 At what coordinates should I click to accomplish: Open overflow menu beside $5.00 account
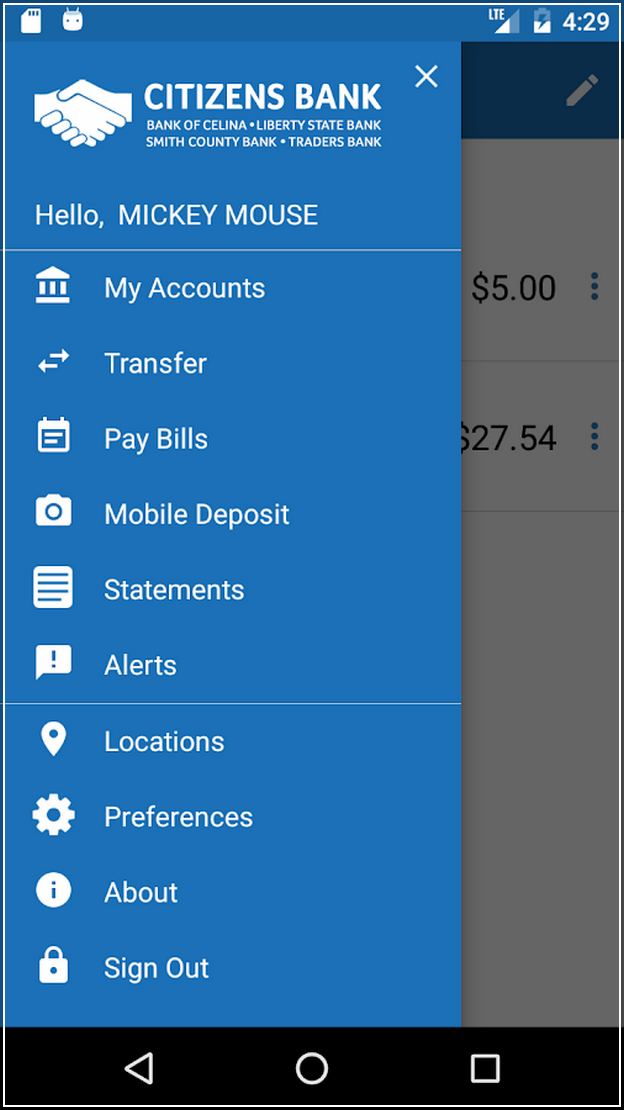594,286
